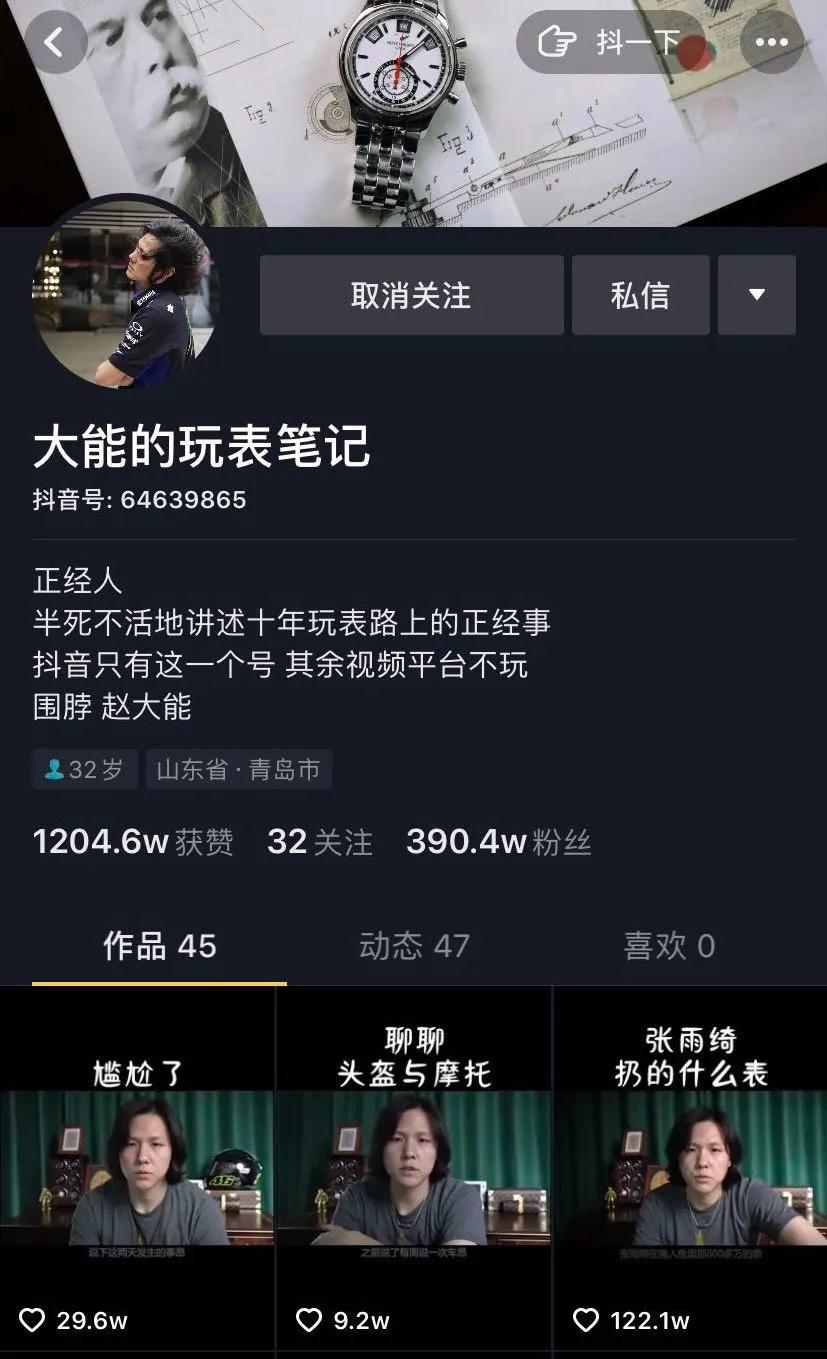Open the 390.4w 粉丝 followers list
This screenshot has width=827, height=1359.
[x=498, y=842]
